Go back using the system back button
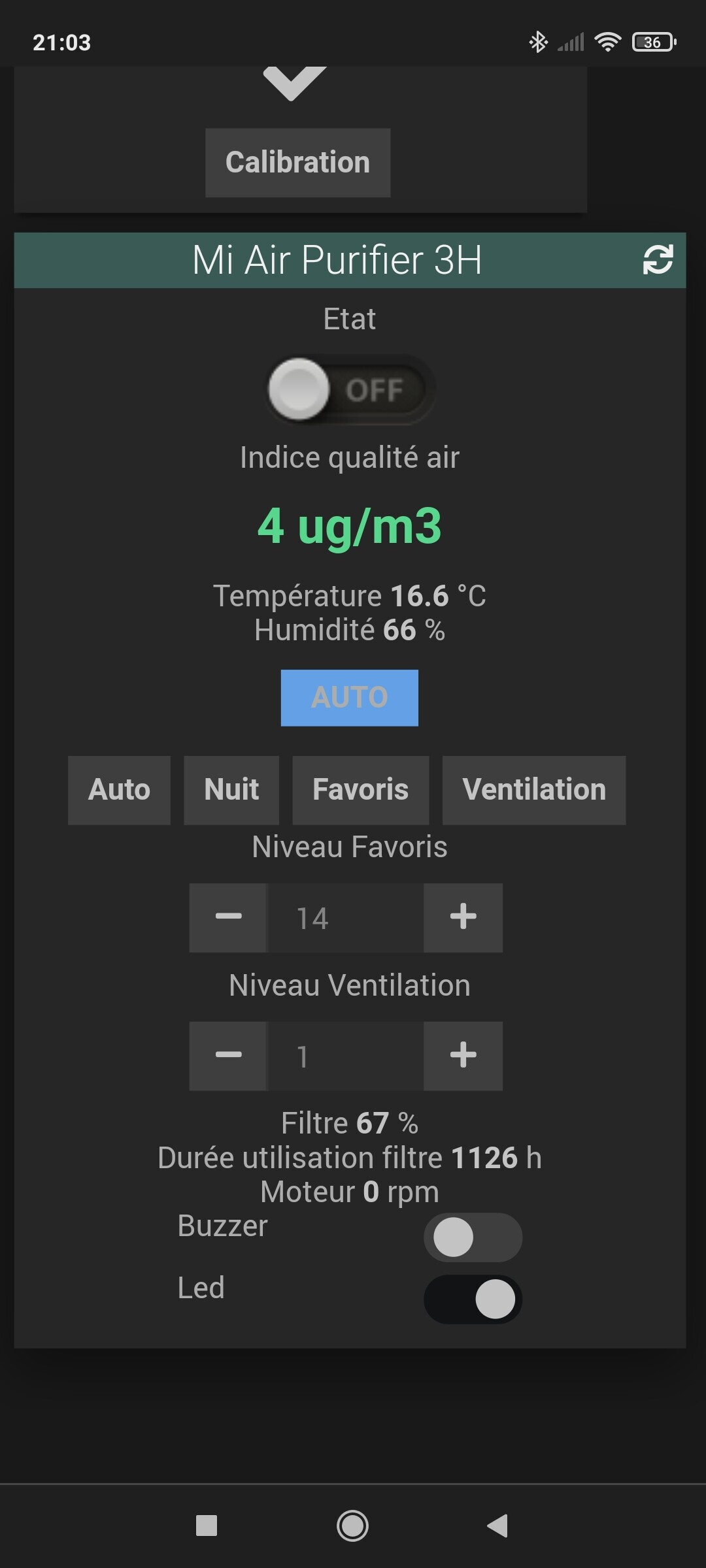The image size is (706, 1568). click(498, 1526)
